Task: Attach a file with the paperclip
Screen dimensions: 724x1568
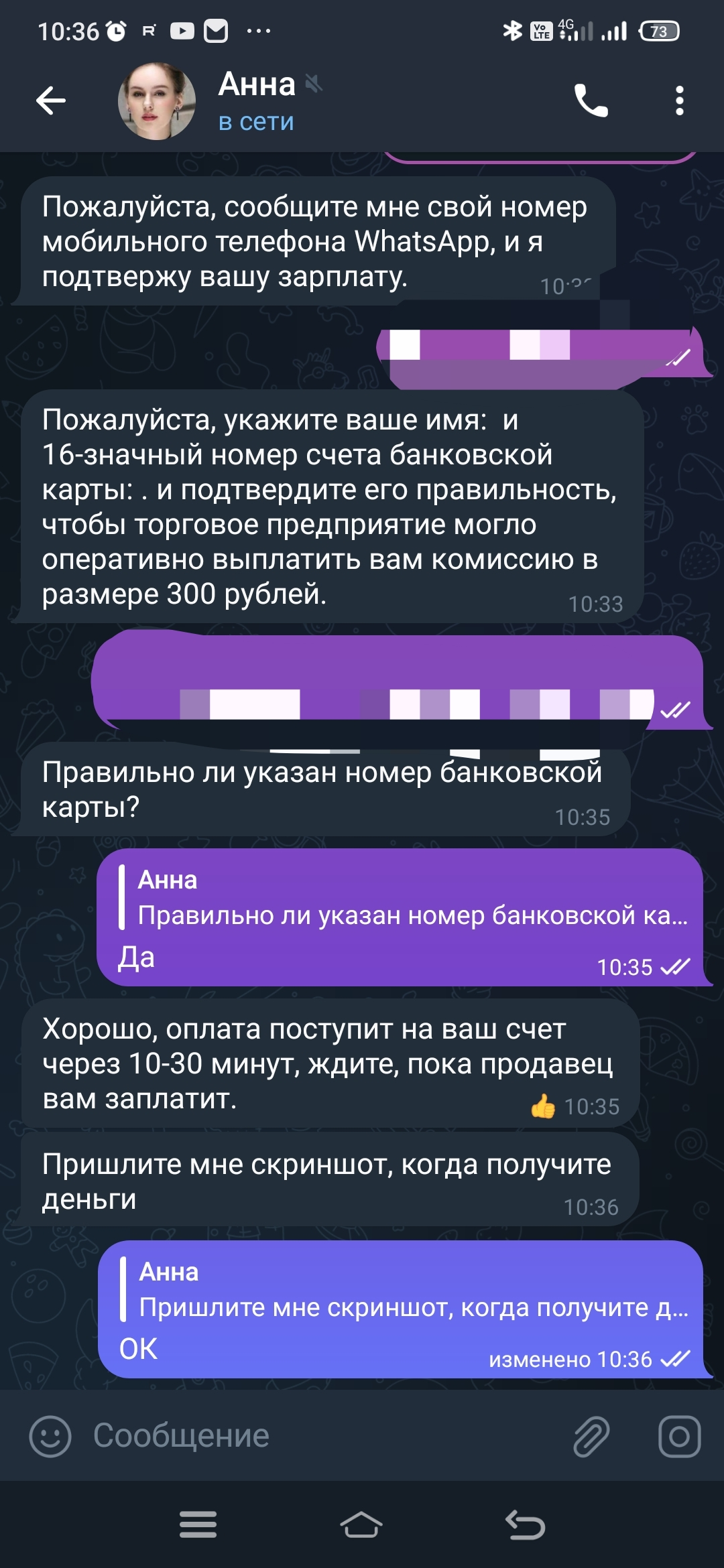Action: tap(591, 1436)
